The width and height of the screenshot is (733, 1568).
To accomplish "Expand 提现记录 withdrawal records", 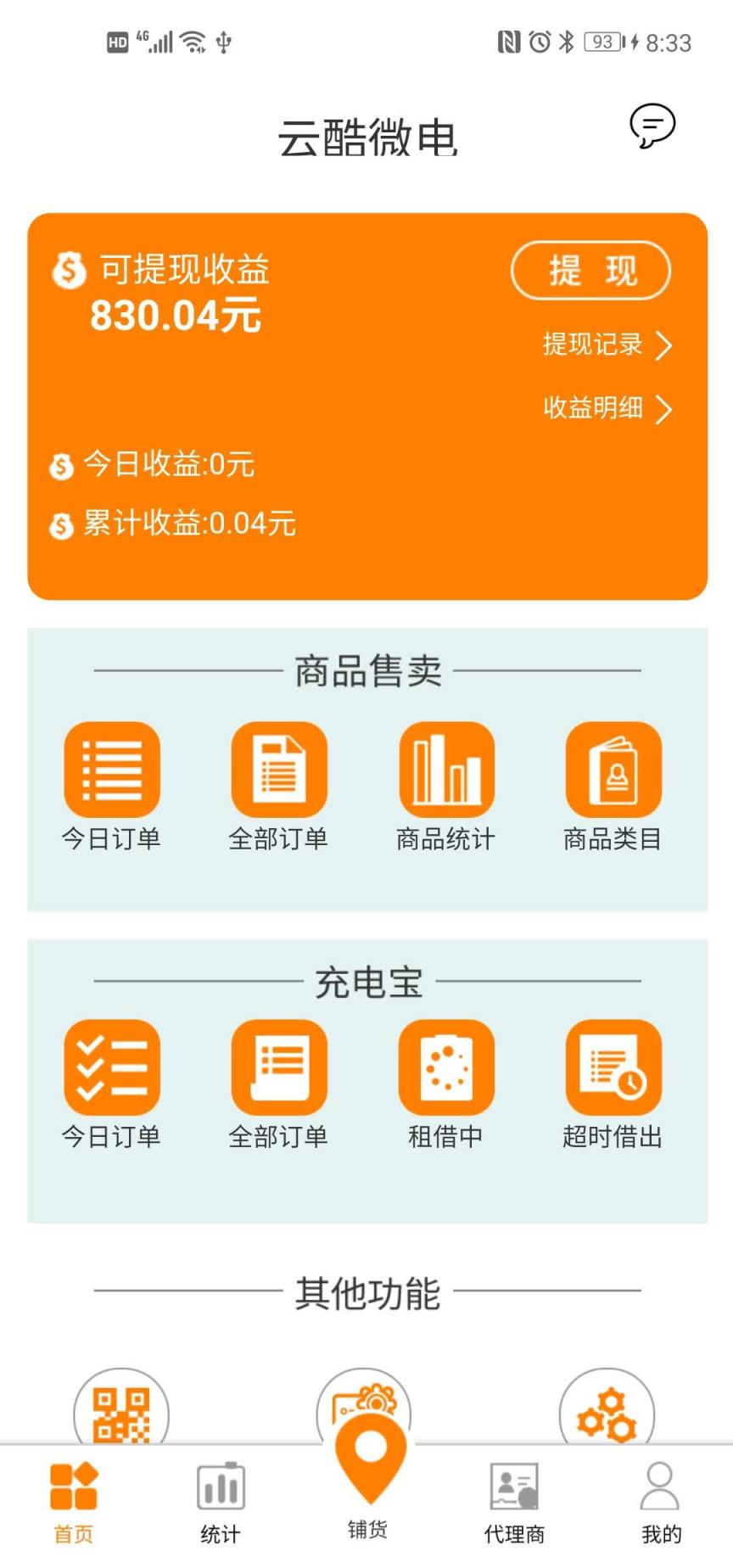I will (605, 345).
